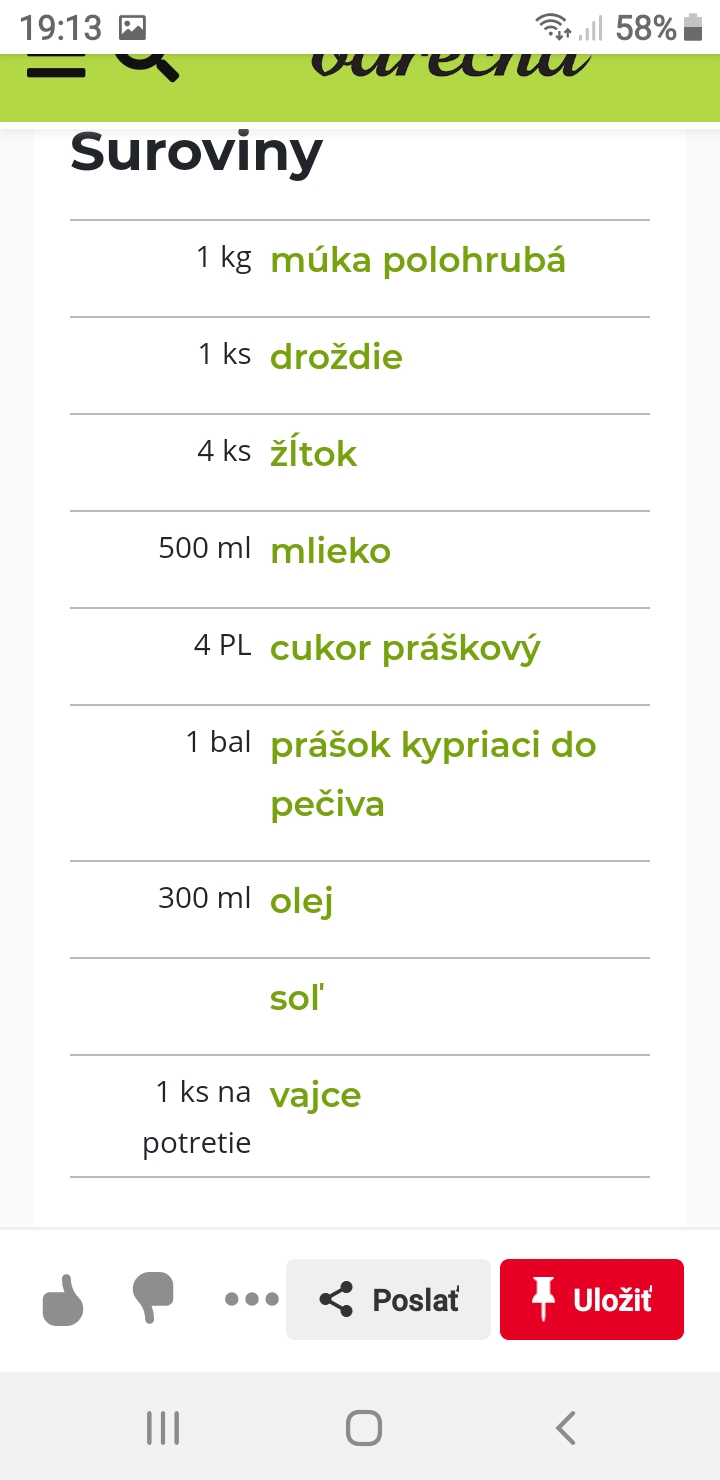Open the olej ingredient link
Screen dimensions: 720x1480
pos(301,900)
